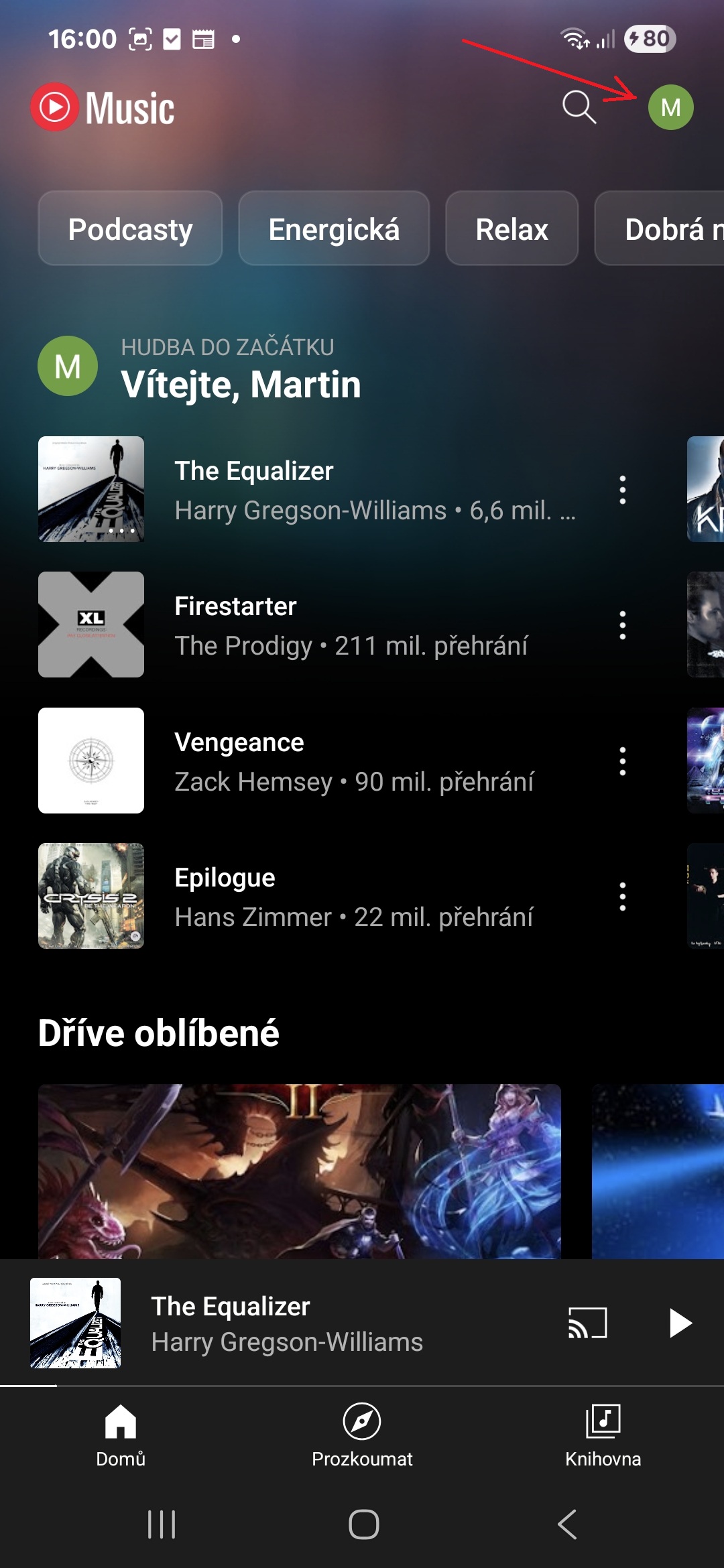724x1568 pixels.
Task: Select the Energická chip
Action: pos(334,229)
